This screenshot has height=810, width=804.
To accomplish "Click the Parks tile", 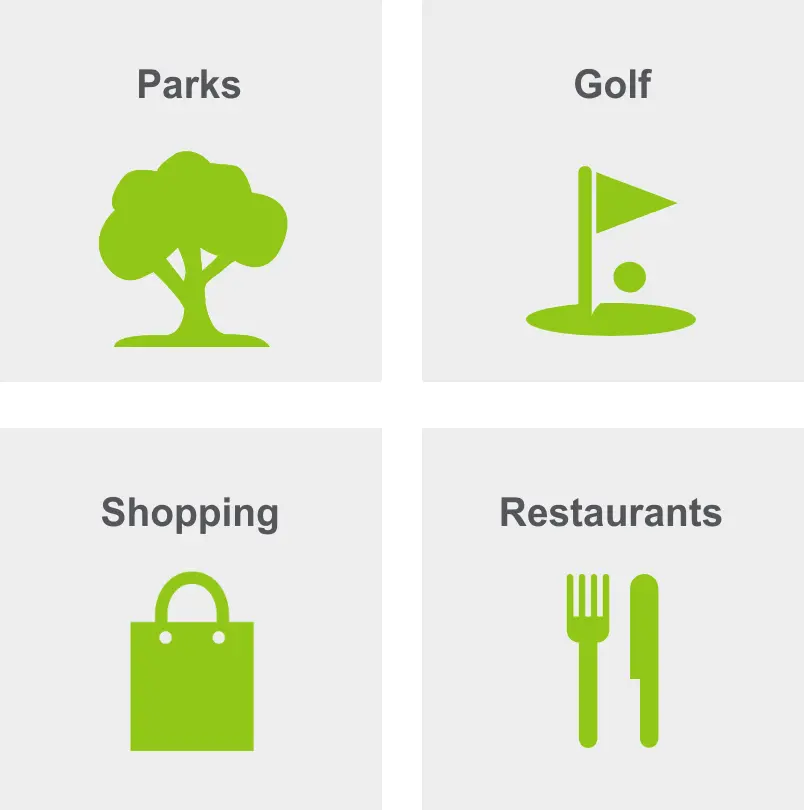I will tap(190, 190).
